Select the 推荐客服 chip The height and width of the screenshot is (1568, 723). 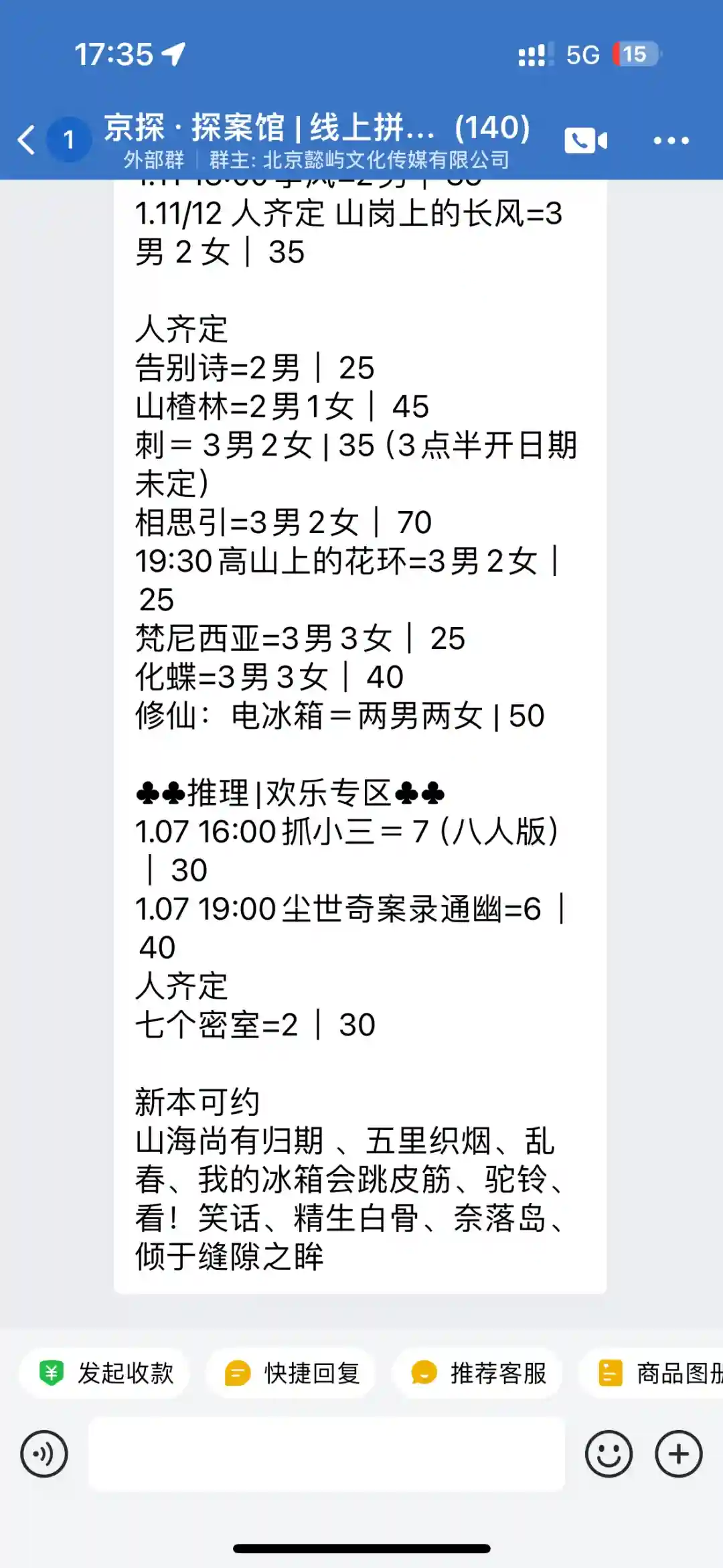(x=477, y=1373)
